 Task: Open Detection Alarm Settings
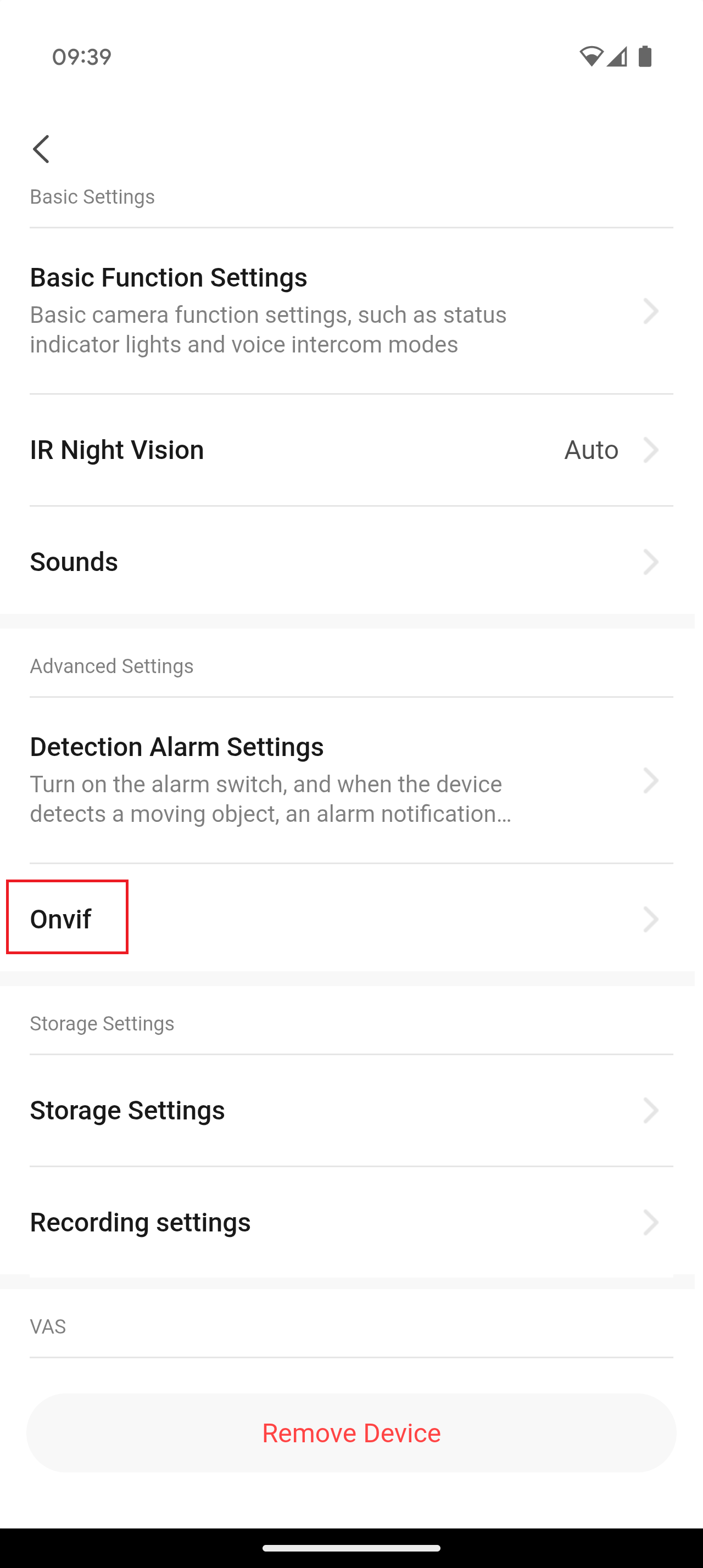click(x=351, y=780)
